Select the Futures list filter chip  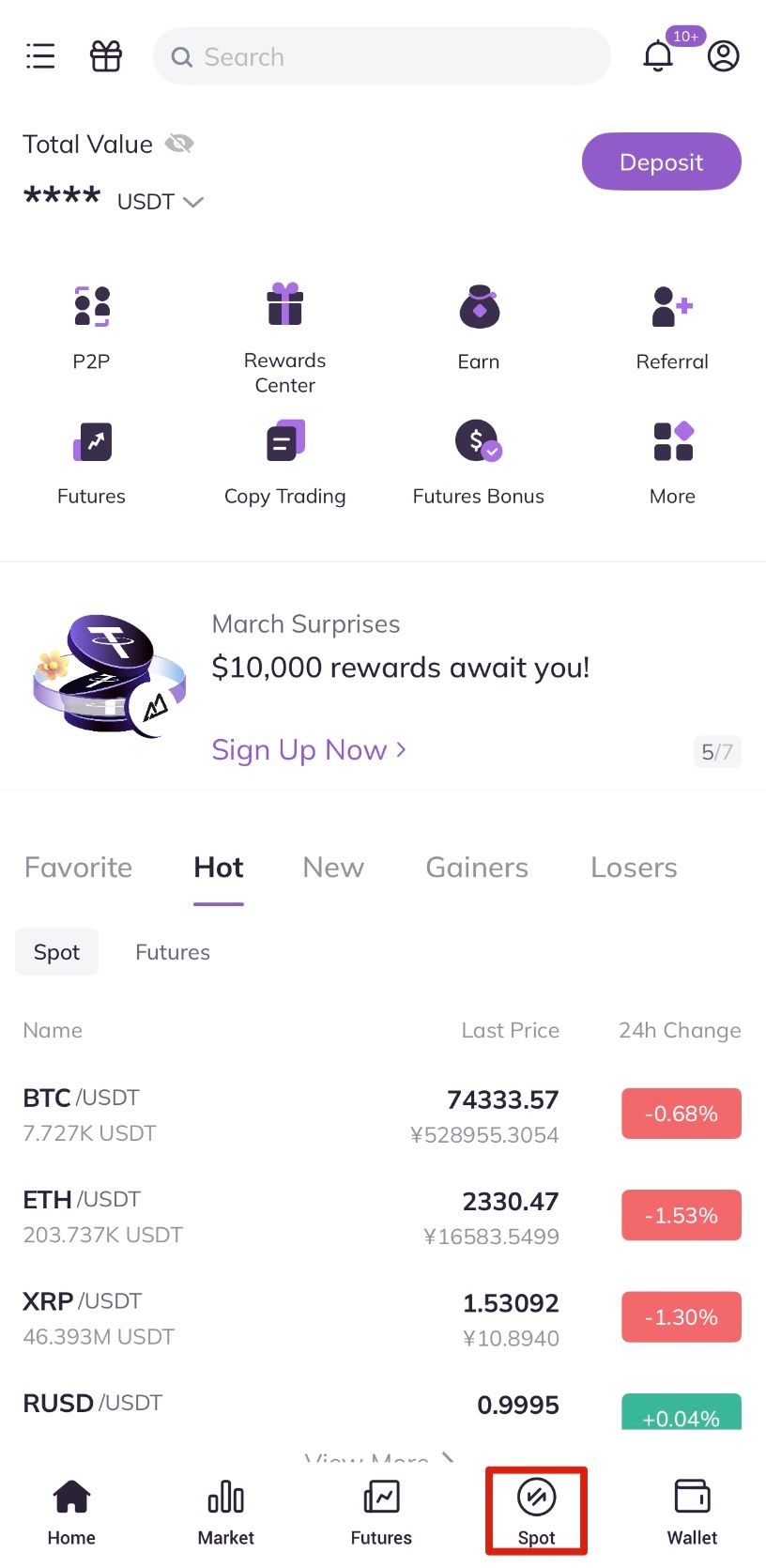click(173, 952)
